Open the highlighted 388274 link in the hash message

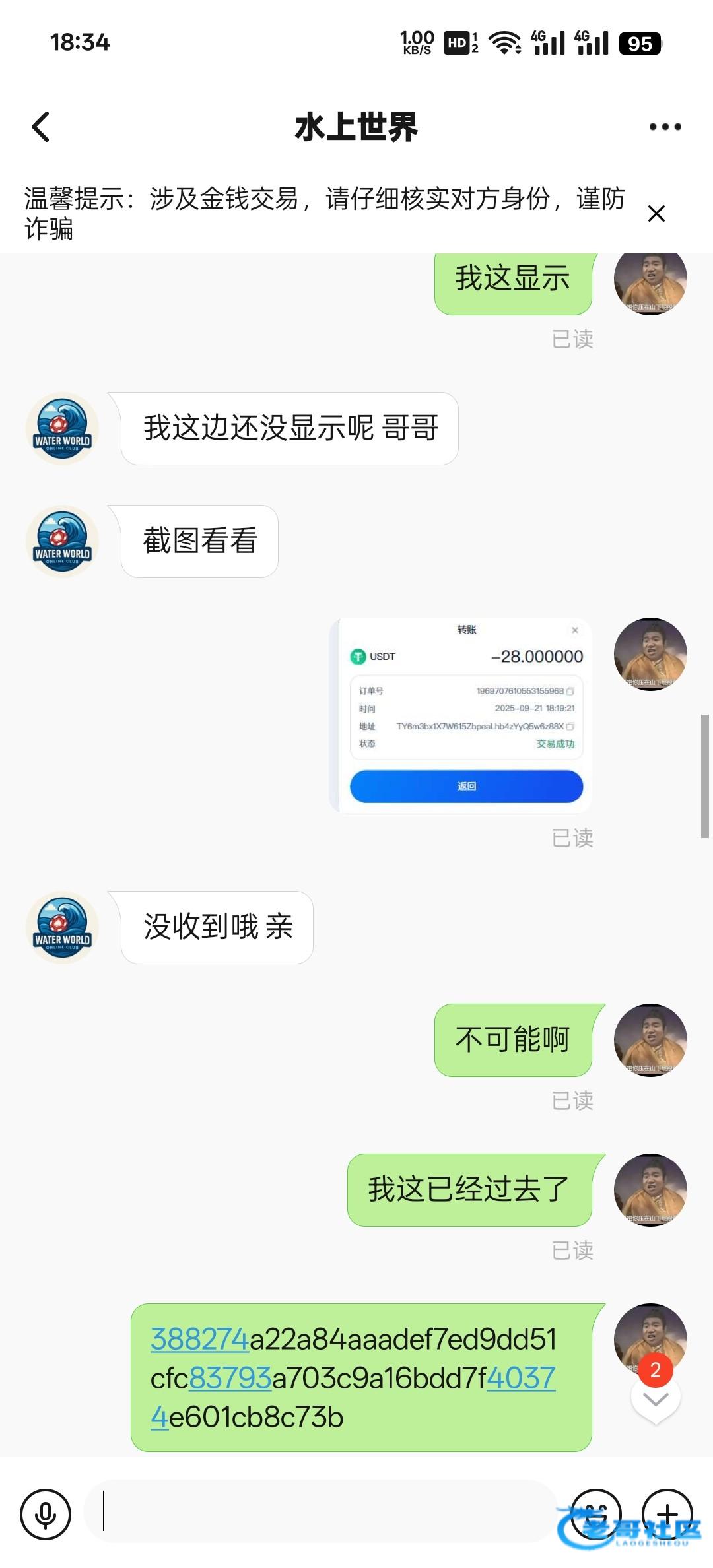(x=199, y=1339)
